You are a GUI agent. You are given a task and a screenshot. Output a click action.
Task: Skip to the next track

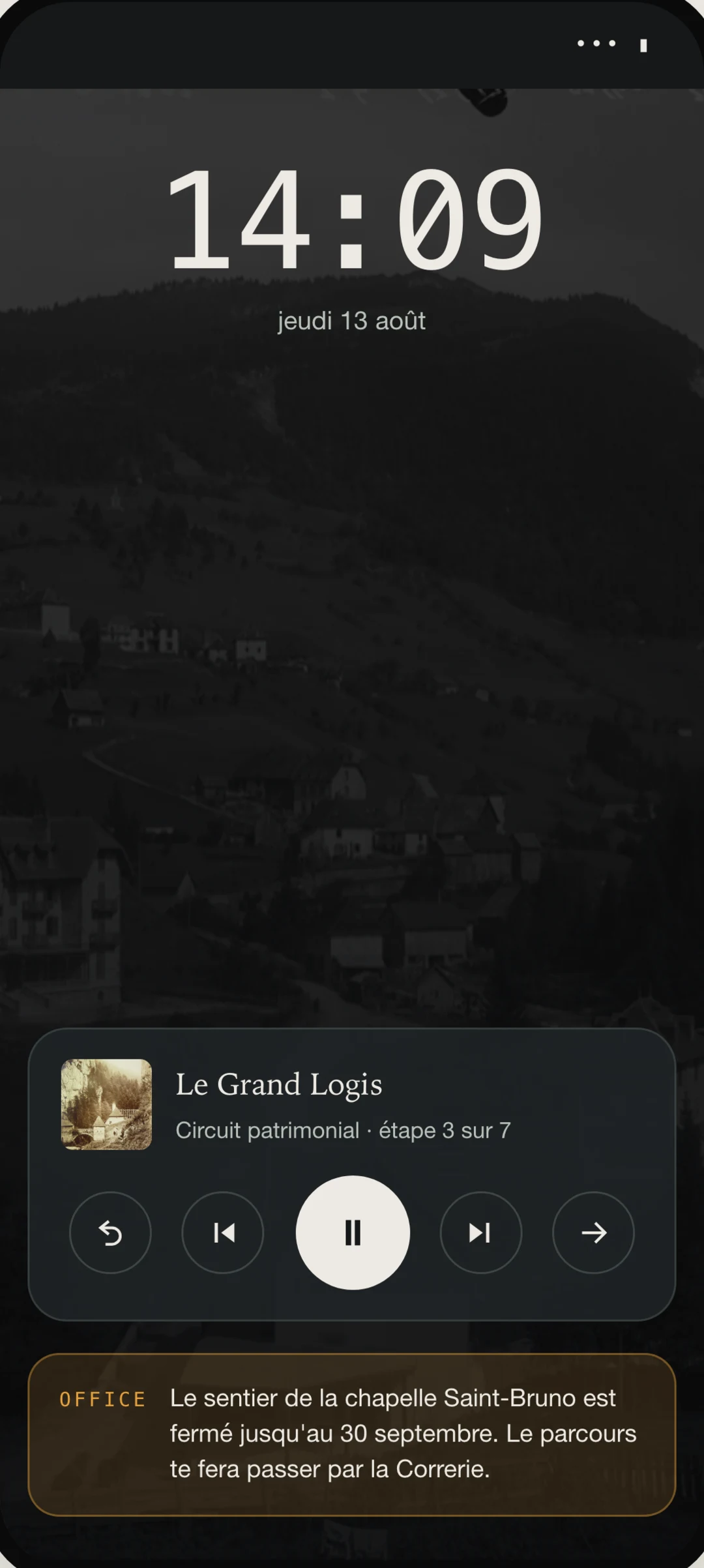(x=481, y=1232)
